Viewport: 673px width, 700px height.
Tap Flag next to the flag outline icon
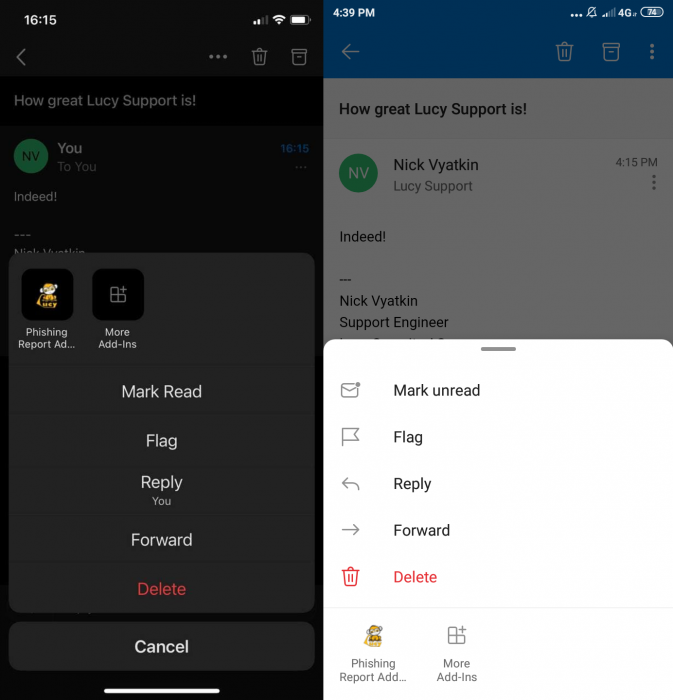(408, 437)
